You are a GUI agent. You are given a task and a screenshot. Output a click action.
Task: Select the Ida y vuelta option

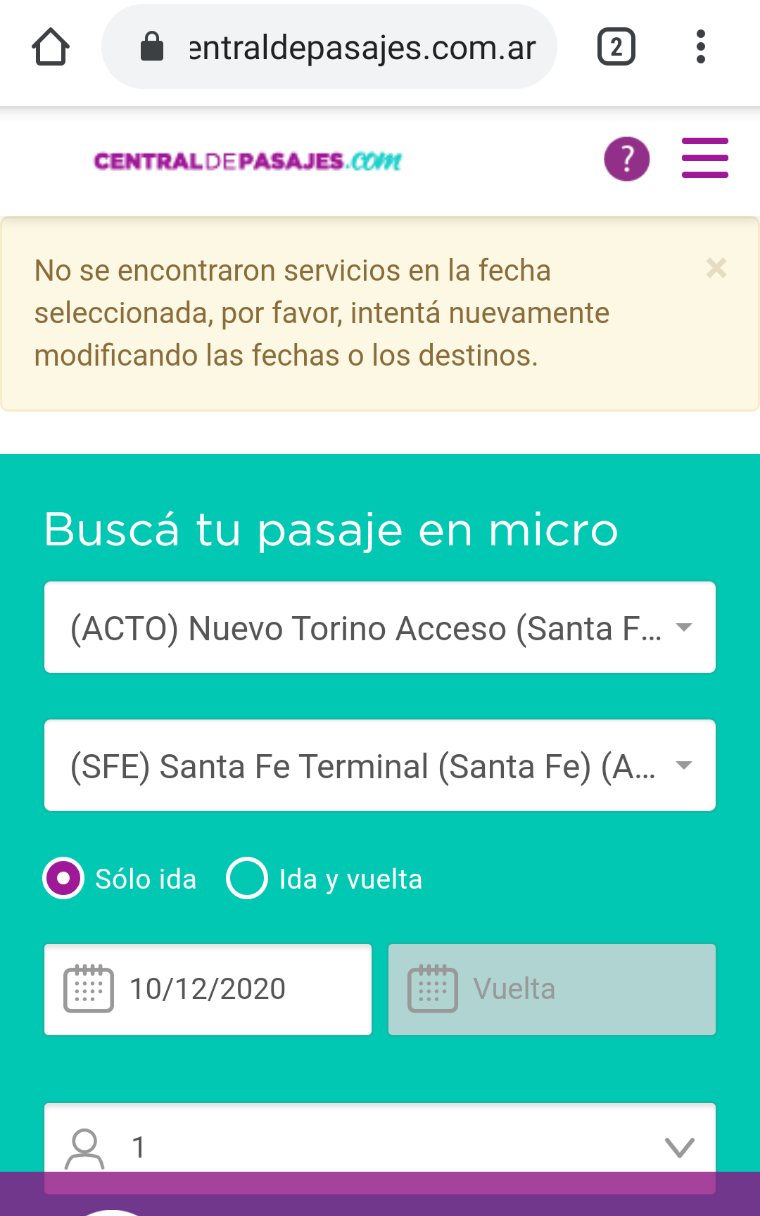246,879
